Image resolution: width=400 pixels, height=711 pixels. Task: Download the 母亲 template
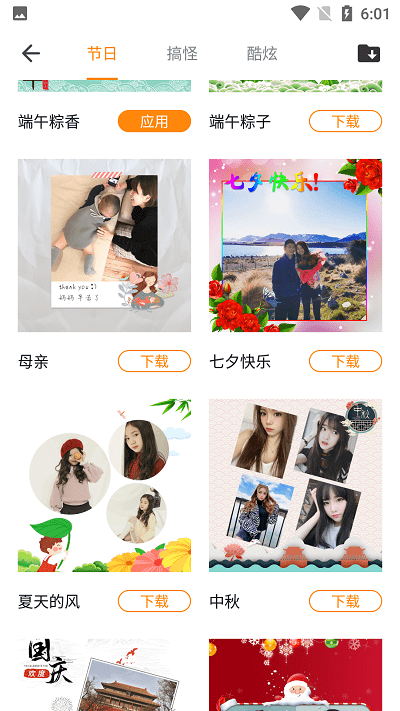[154, 361]
